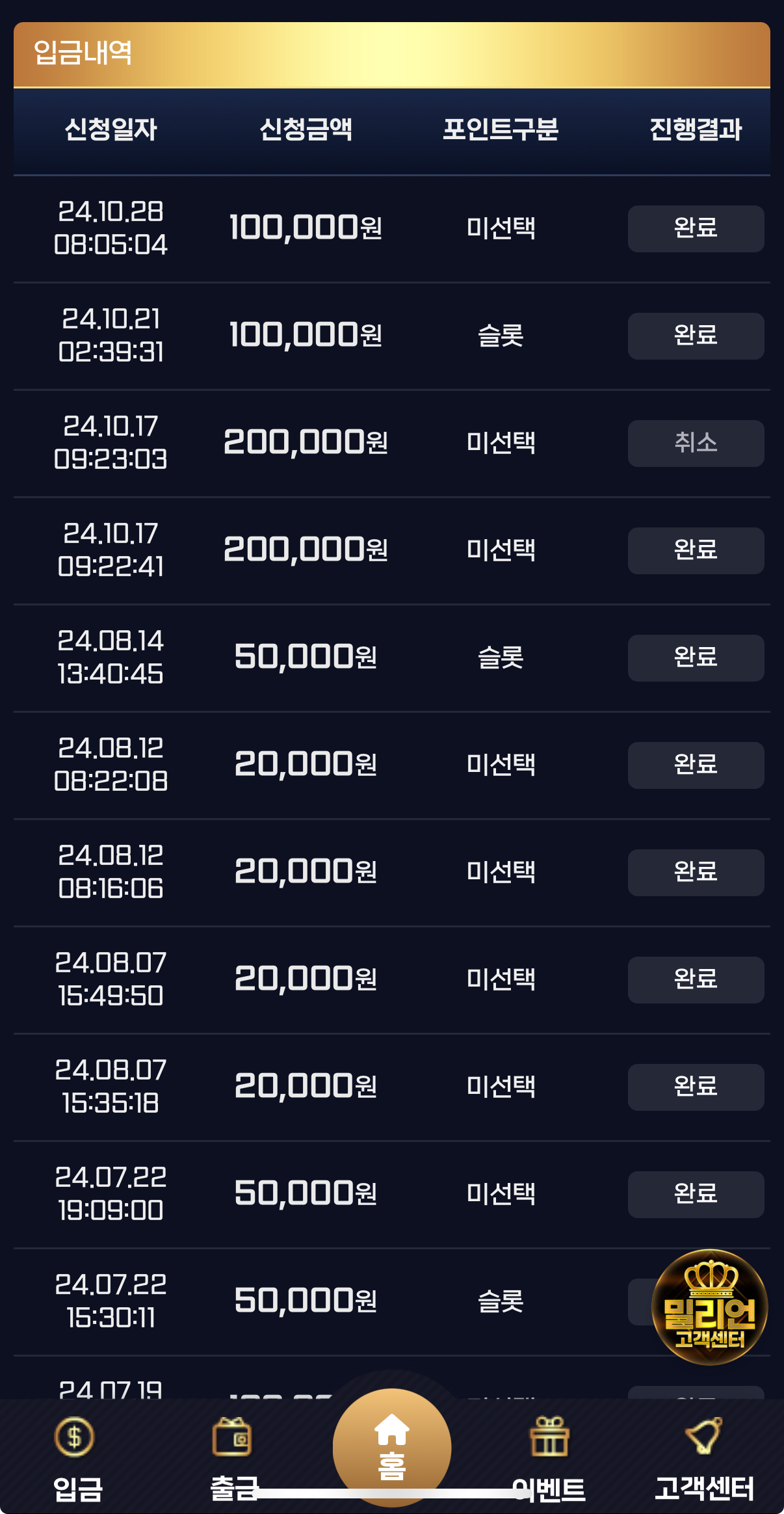Screen dimensions: 784x1514
Task: Tap 완료 status for 24.08.14 13:40:45 deposit
Action: tap(696, 658)
